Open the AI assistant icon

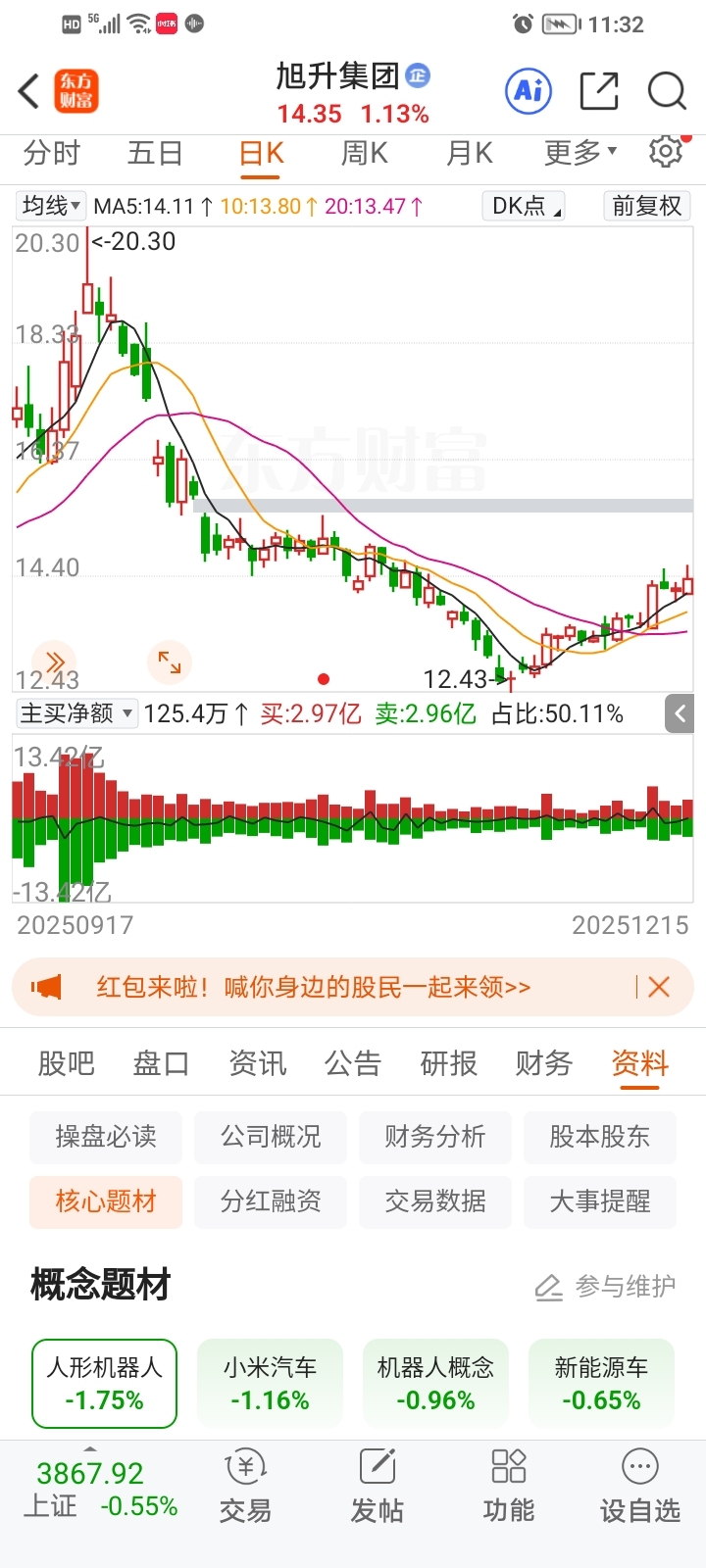(529, 91)
